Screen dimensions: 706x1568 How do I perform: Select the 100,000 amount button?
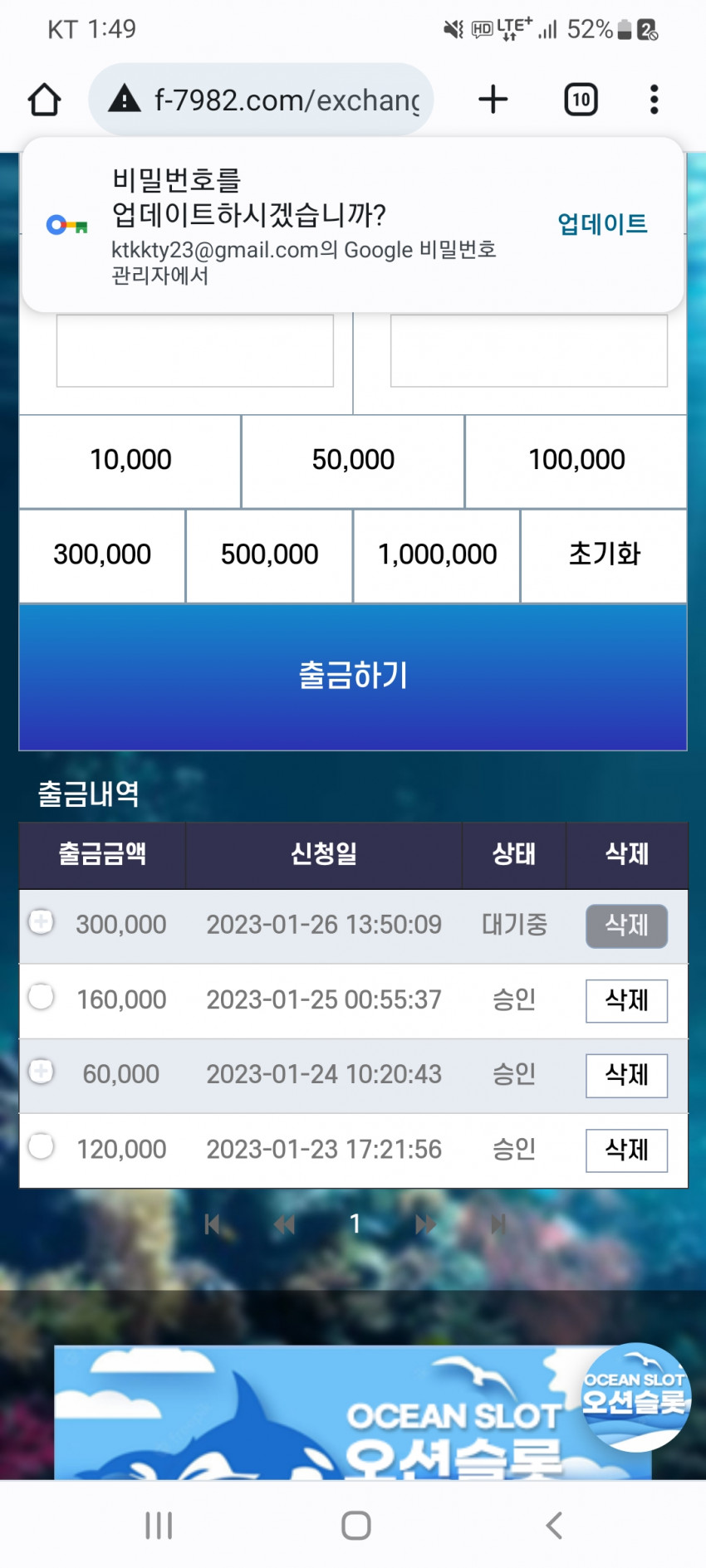pyautogui.click(x=576, y=461)
